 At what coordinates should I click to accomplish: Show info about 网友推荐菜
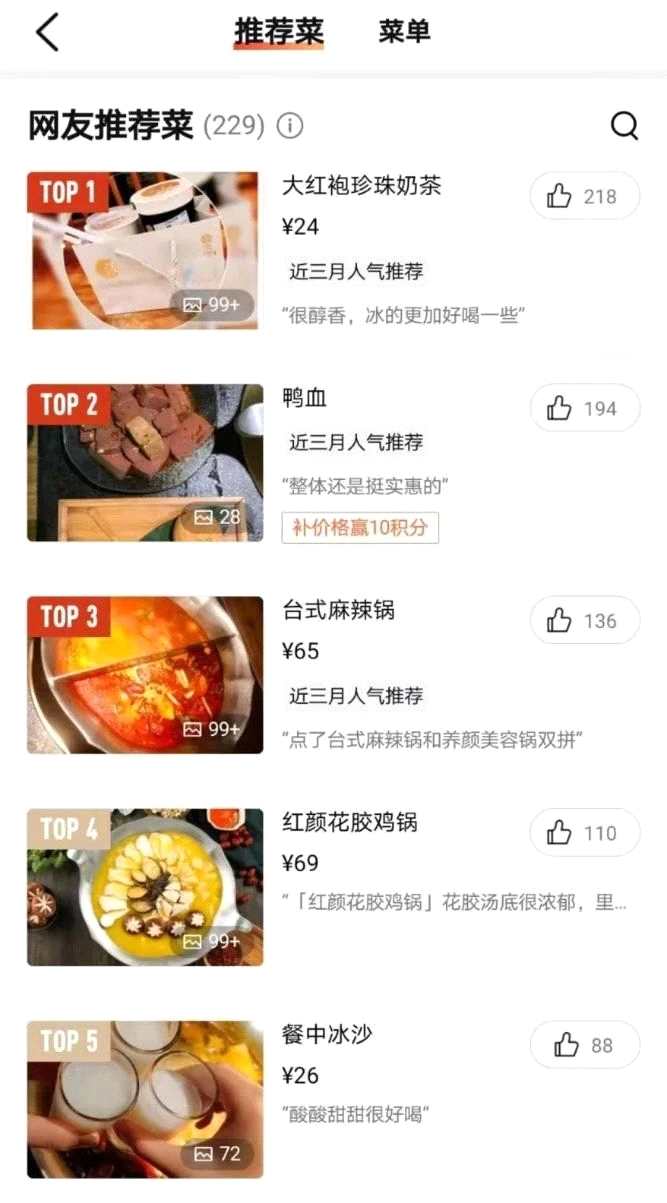pos(290,126)
